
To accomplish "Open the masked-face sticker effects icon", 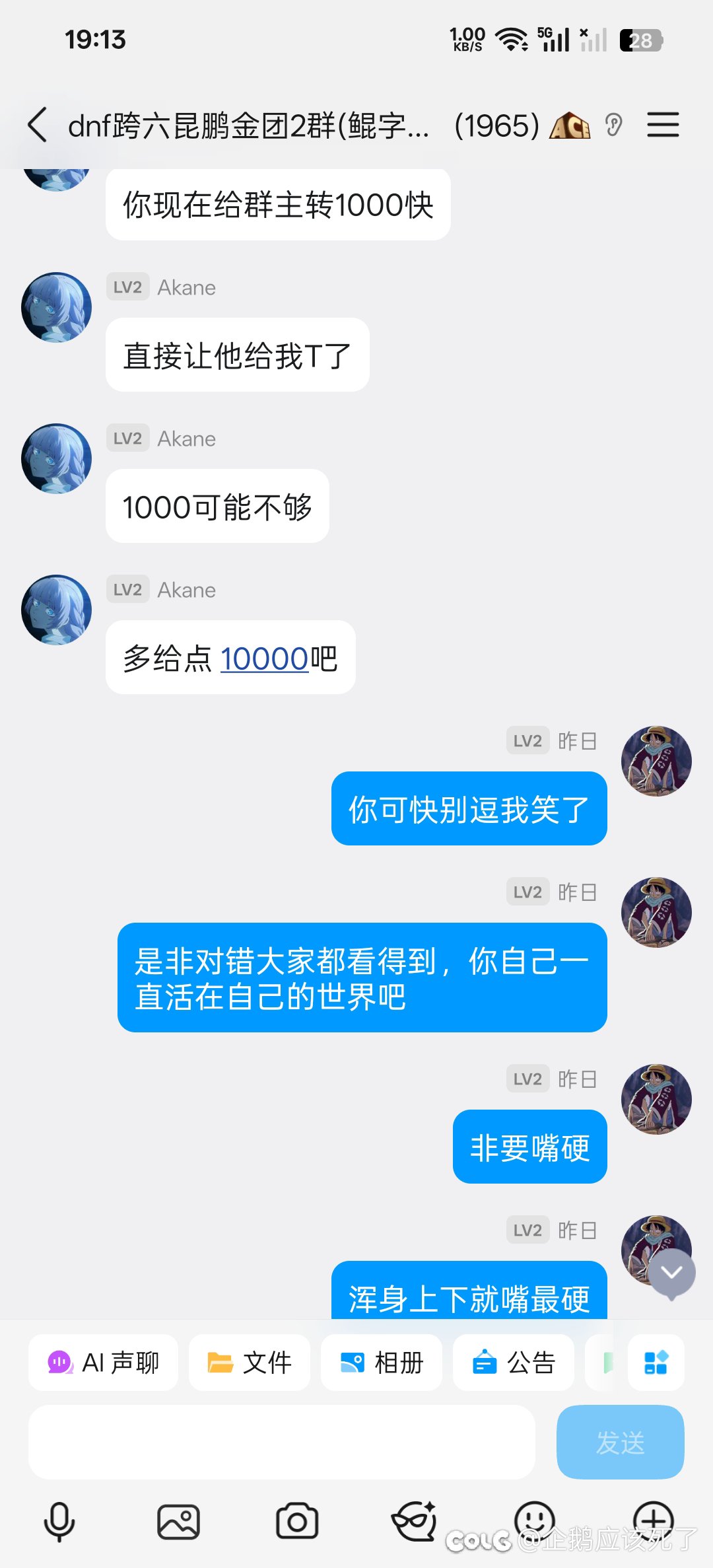I will (x=415, y=1522).
